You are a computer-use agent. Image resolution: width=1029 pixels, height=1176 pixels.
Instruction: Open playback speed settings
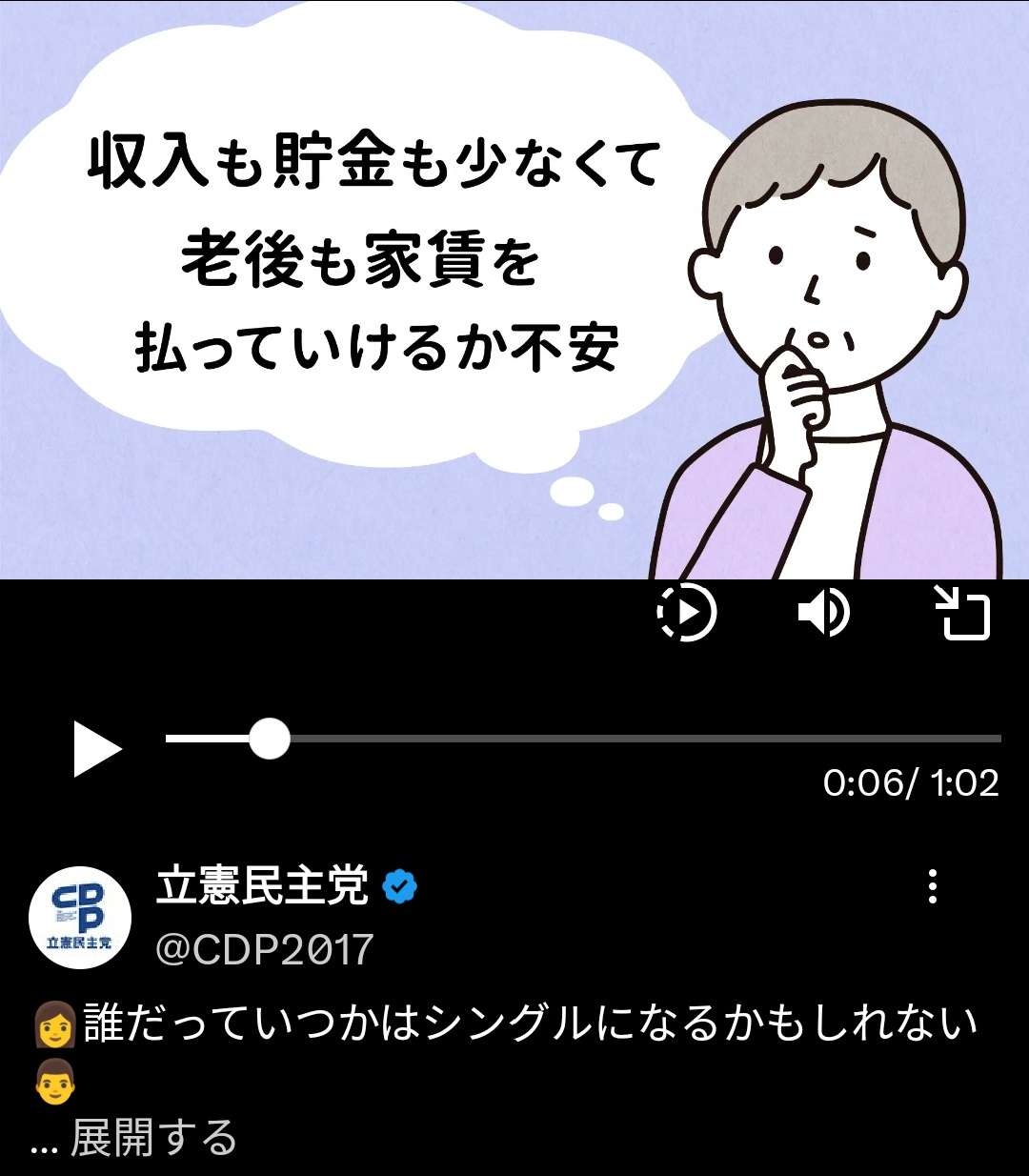click(x=686, y=612)
